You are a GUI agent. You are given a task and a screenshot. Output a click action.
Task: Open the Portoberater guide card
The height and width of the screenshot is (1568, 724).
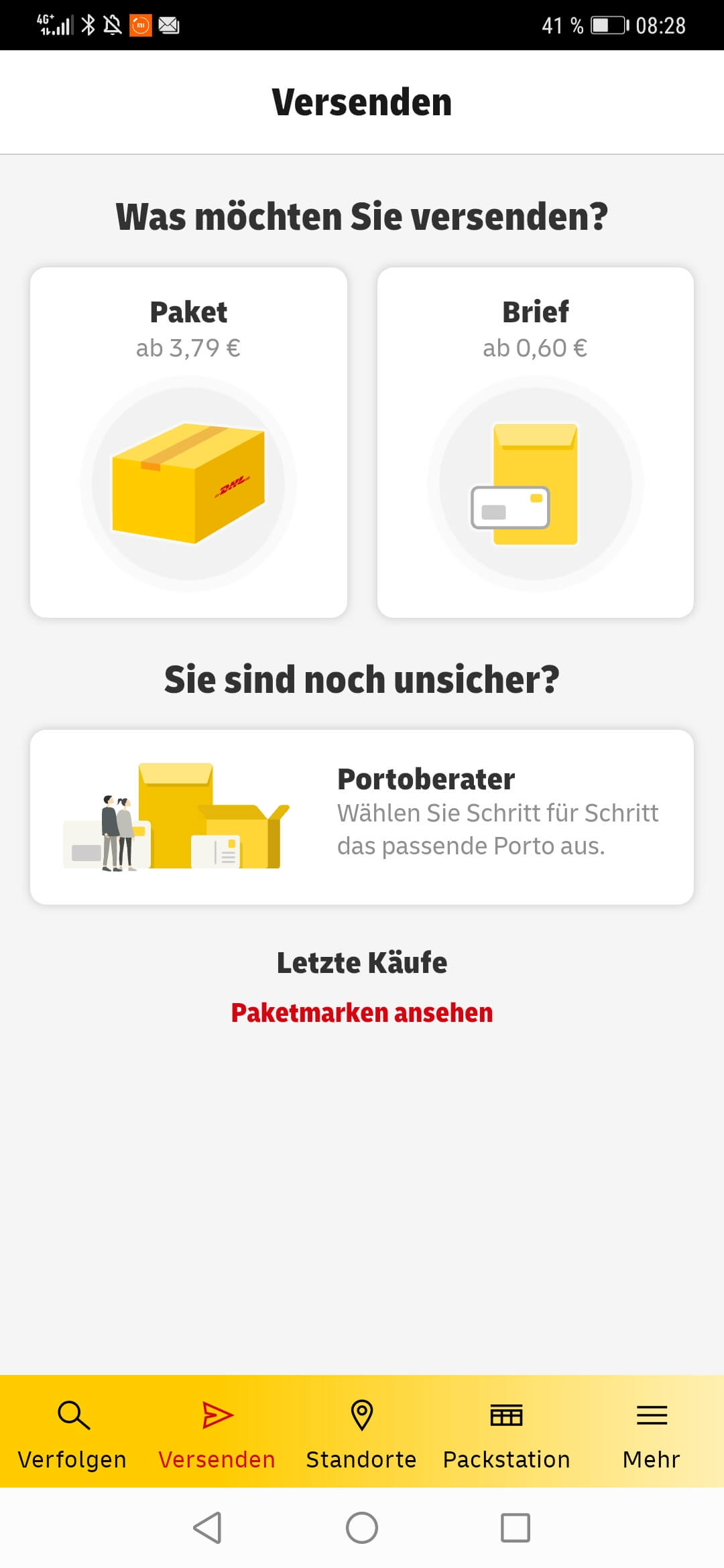(362, 817)
